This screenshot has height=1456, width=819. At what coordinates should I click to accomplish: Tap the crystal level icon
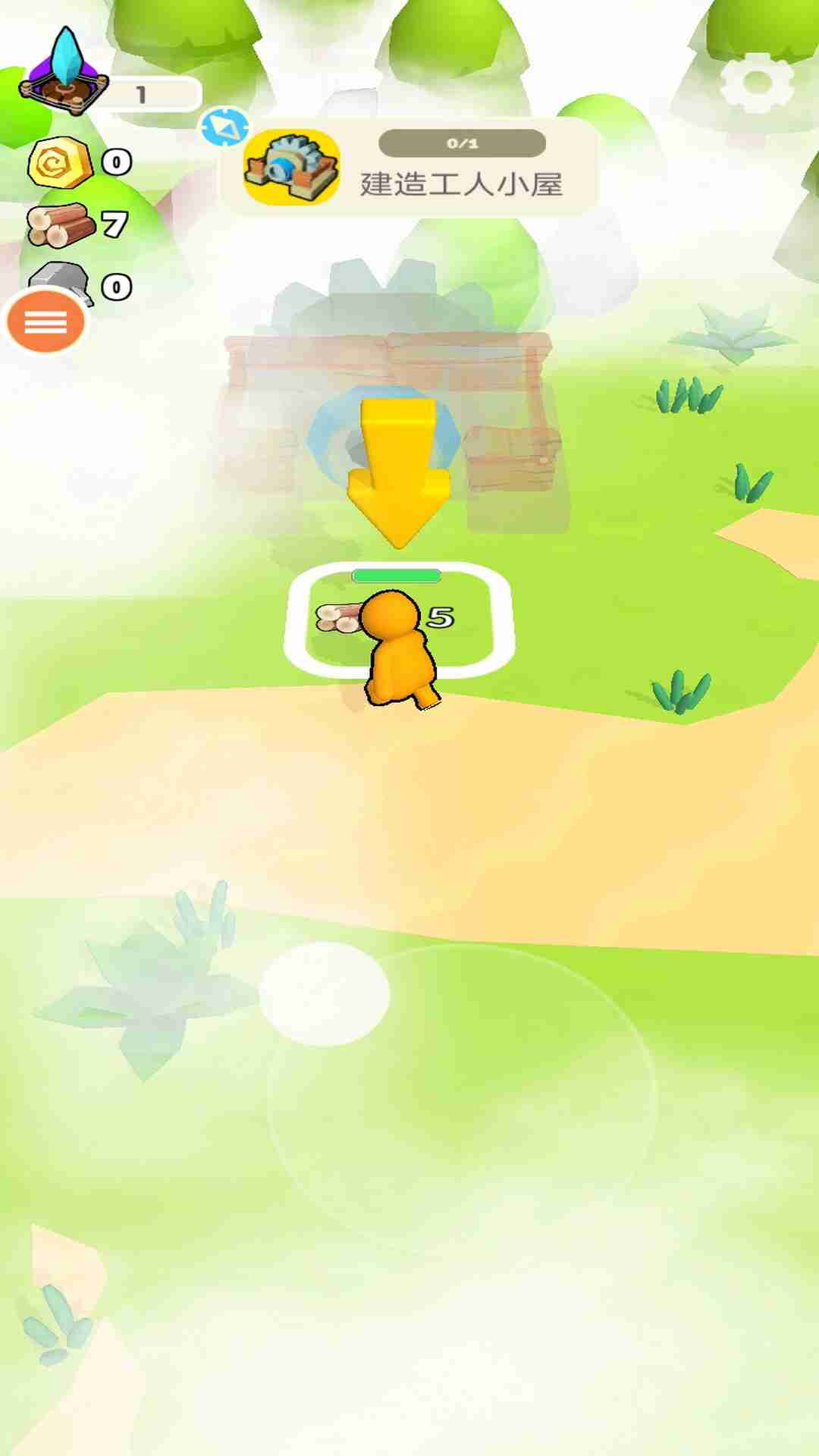64,74
